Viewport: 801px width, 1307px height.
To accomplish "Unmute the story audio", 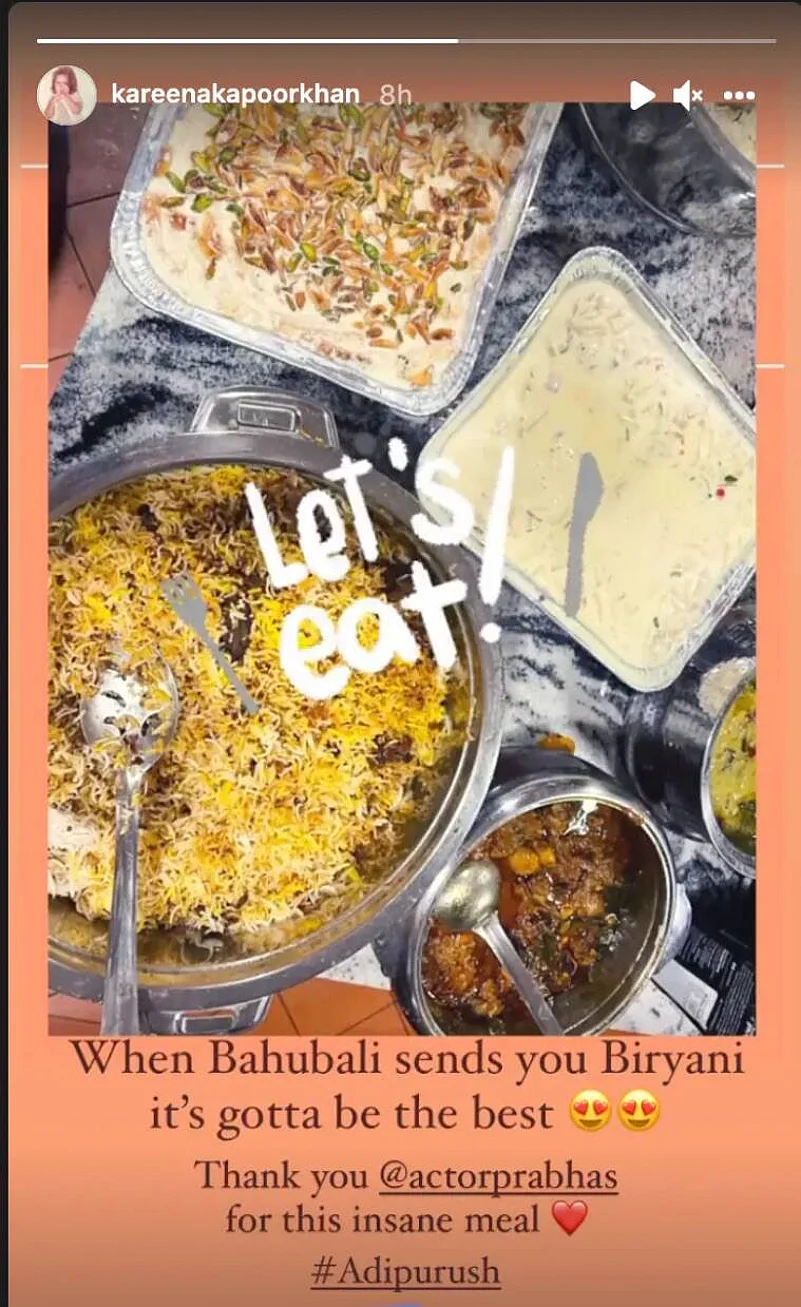I will coord(687,96).
